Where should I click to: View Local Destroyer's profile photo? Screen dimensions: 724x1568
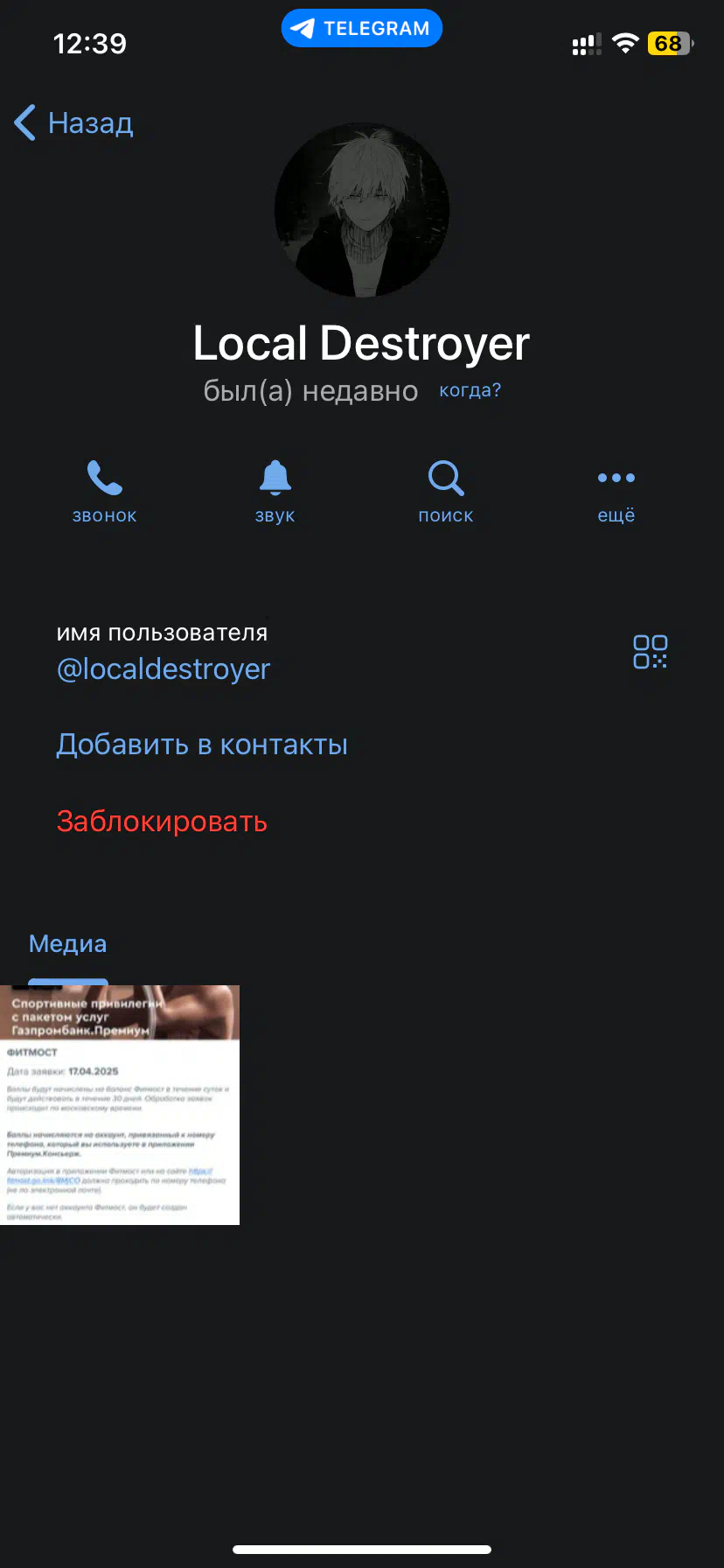(362, 210)
